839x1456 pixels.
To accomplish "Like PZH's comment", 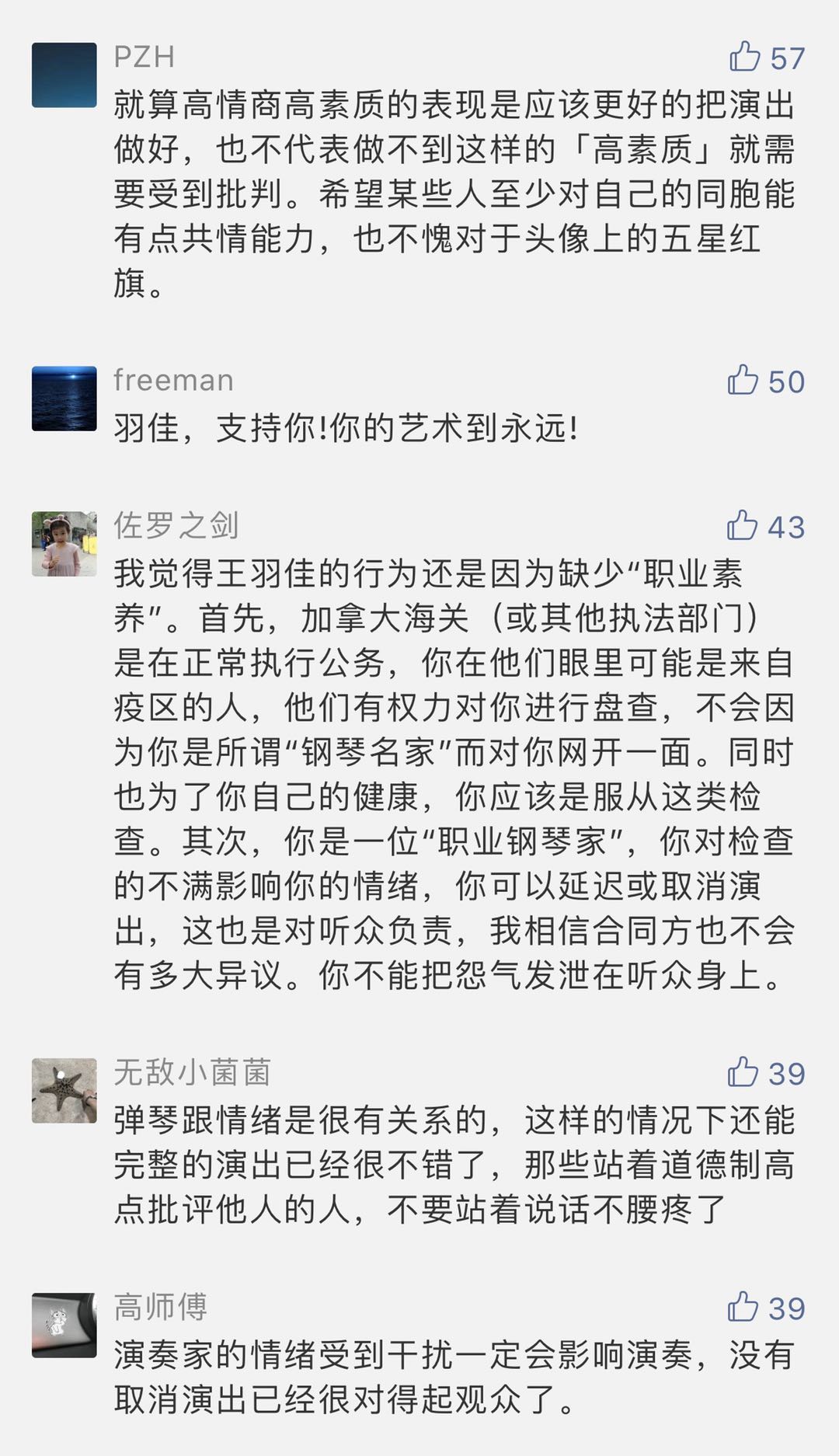I will 744,57.
